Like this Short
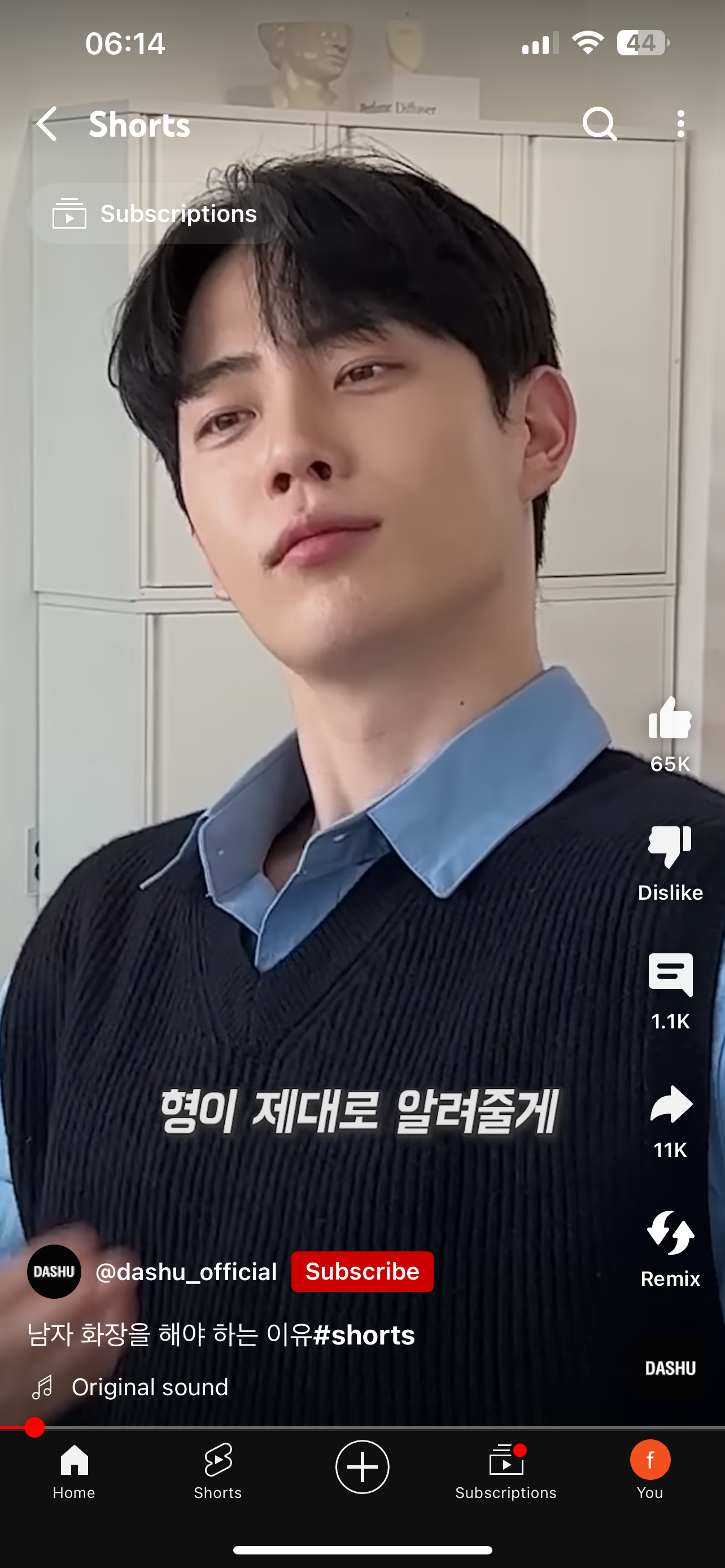This screenshot has width=725, height=1568. coord(670,719)
